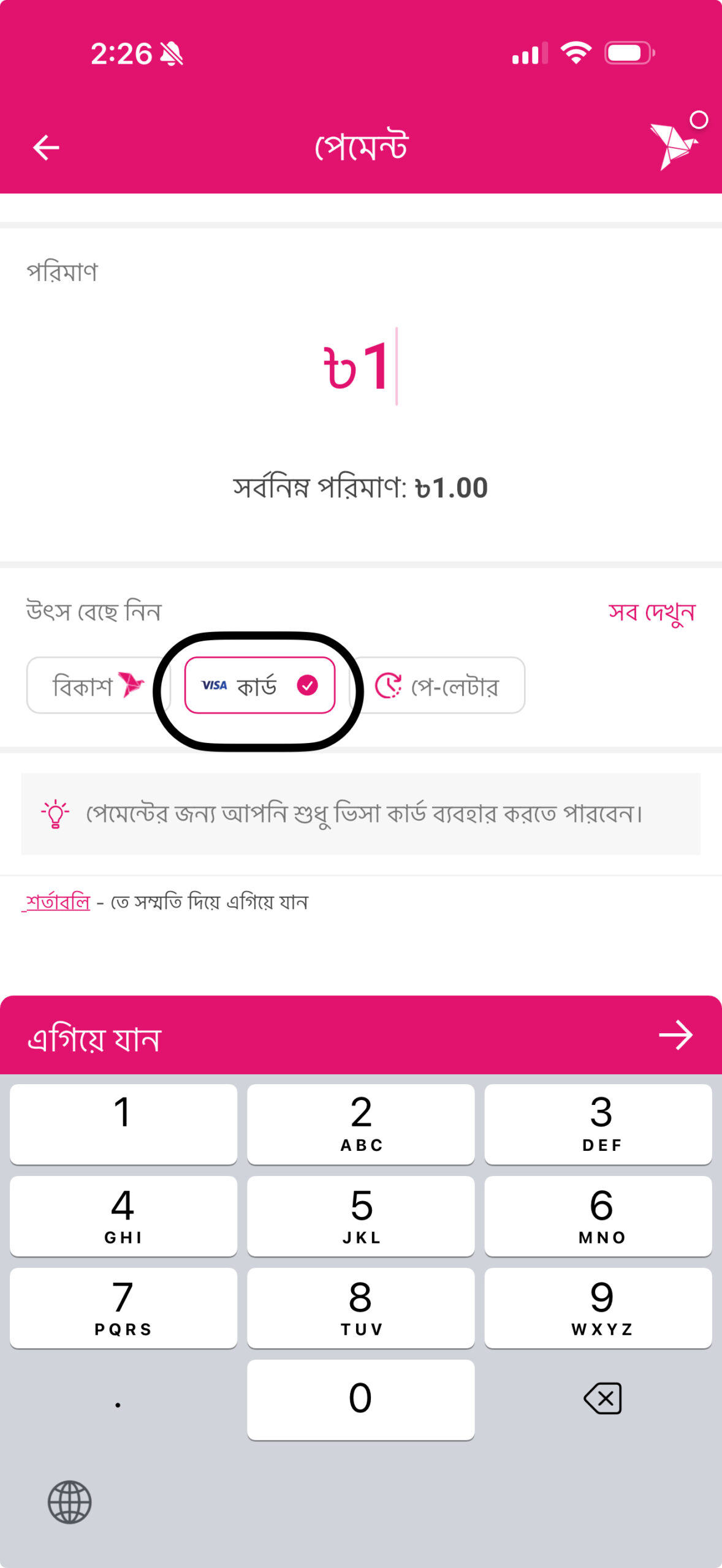Switch keyboard language with globe key
The width and height of the screenshot is (722, 1568).
pos(69,1502)
